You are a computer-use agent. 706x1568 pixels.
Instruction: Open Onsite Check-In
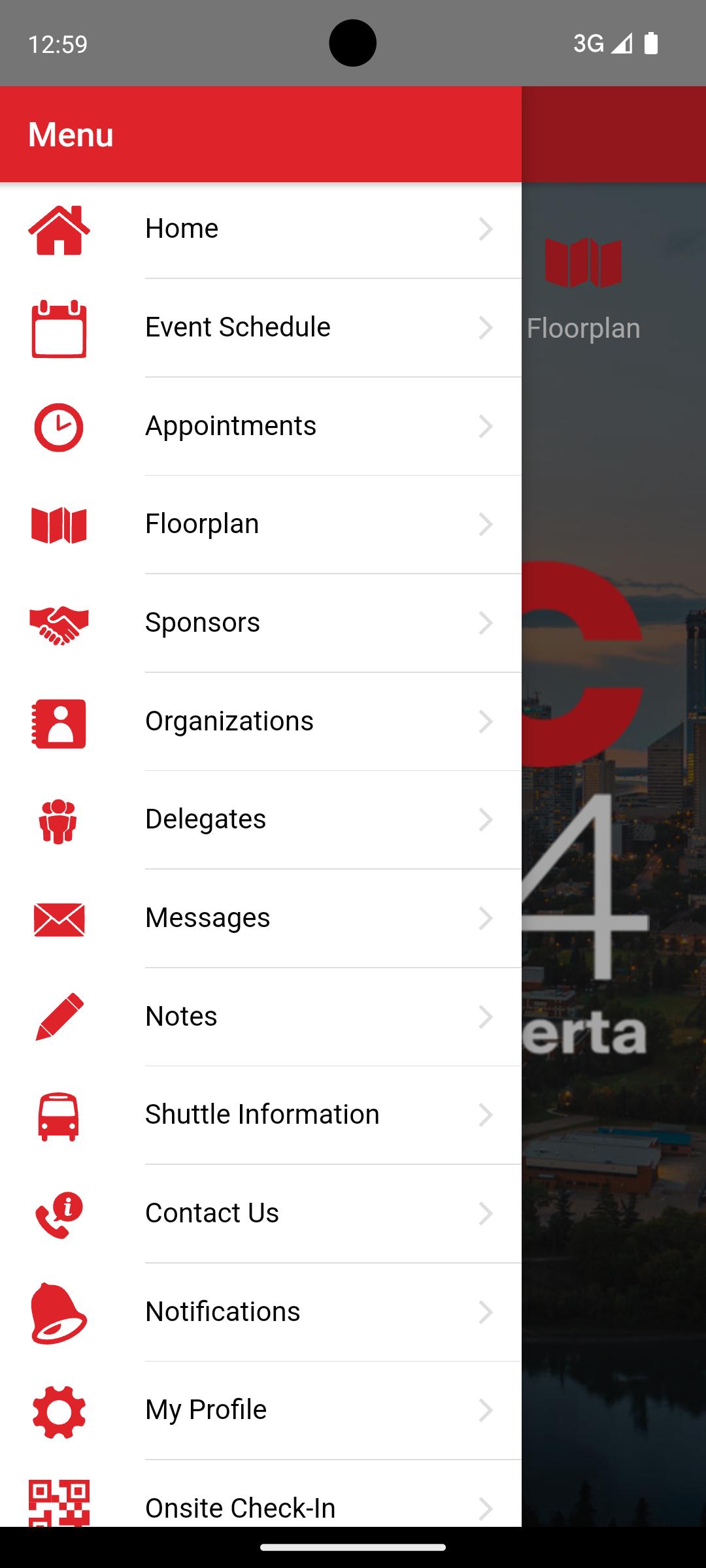coord(261,1496)
